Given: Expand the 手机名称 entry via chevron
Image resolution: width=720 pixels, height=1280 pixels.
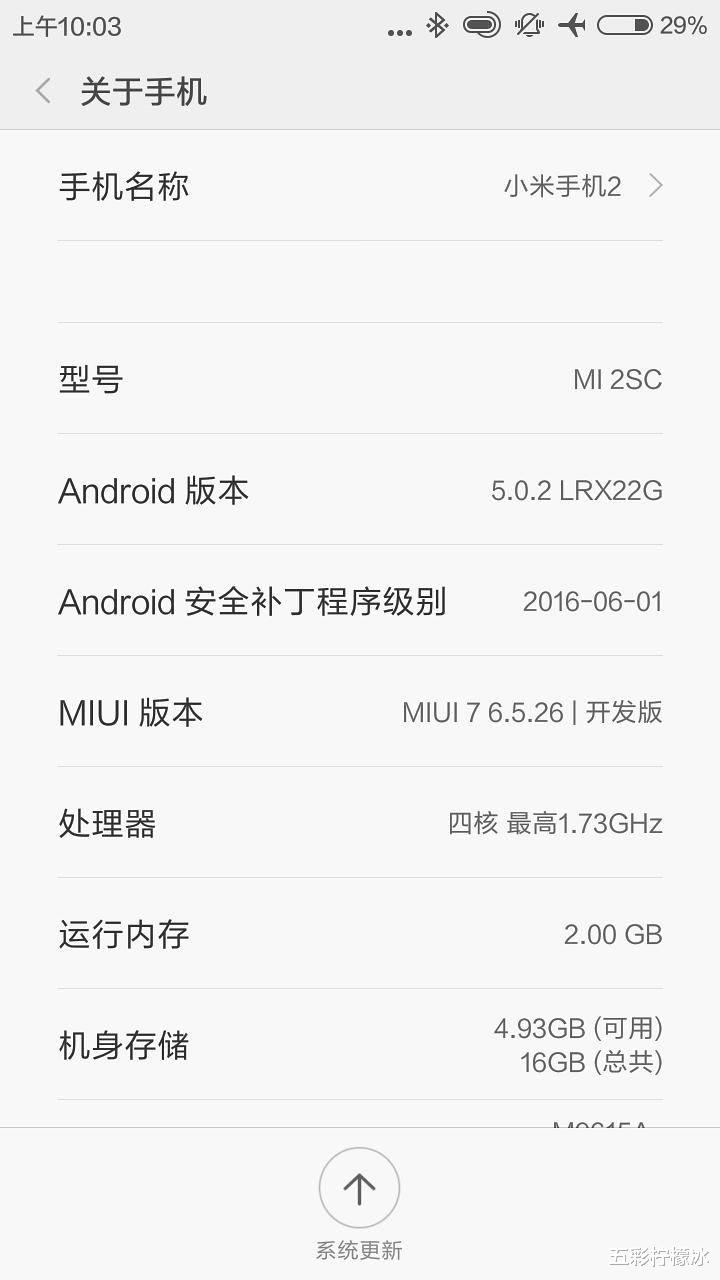Looking at the screenshot, I should (655, 185).
